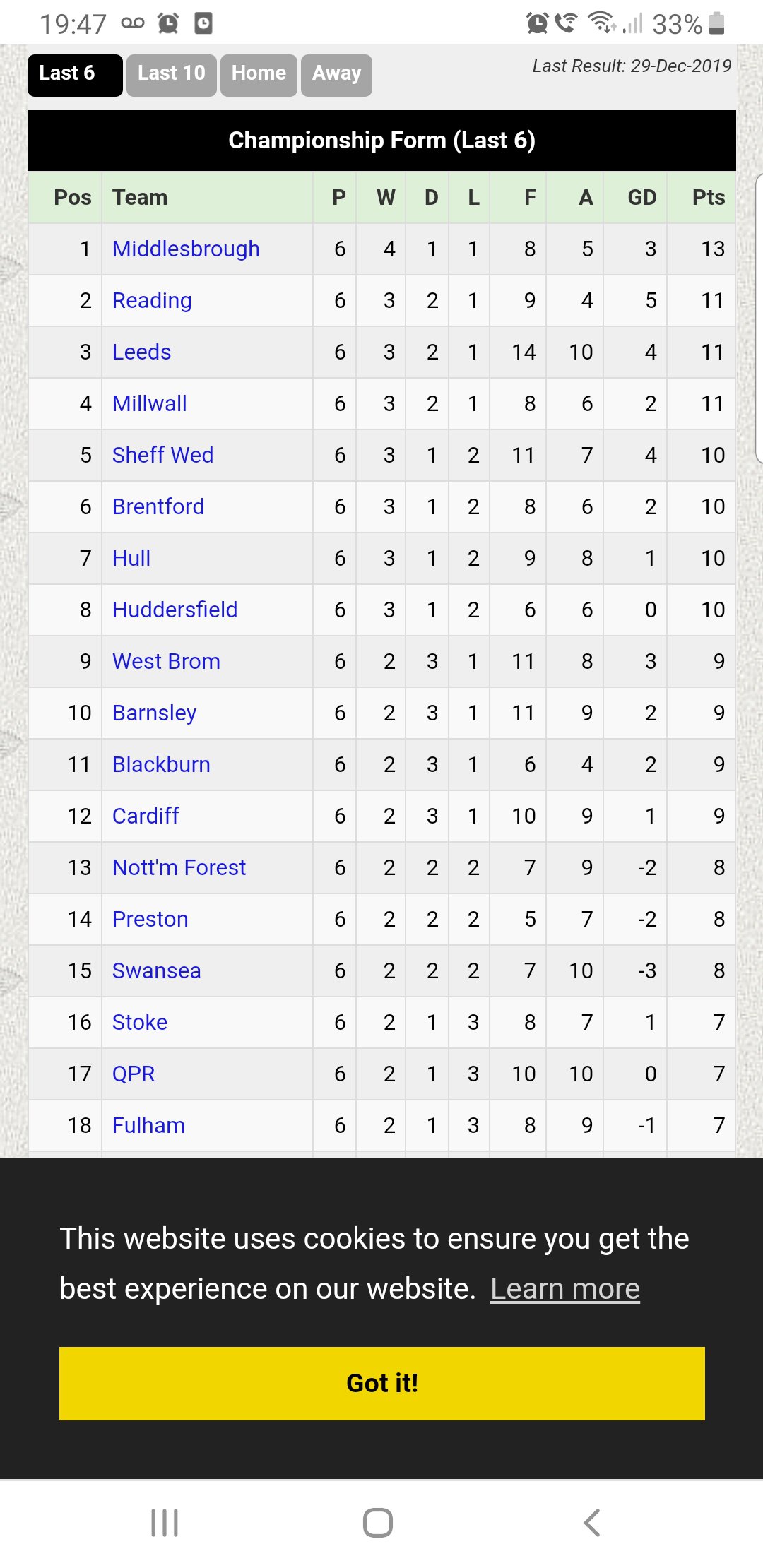Open the Millwall link
This screenshot has width=763, height=1568.
point(149,403)
